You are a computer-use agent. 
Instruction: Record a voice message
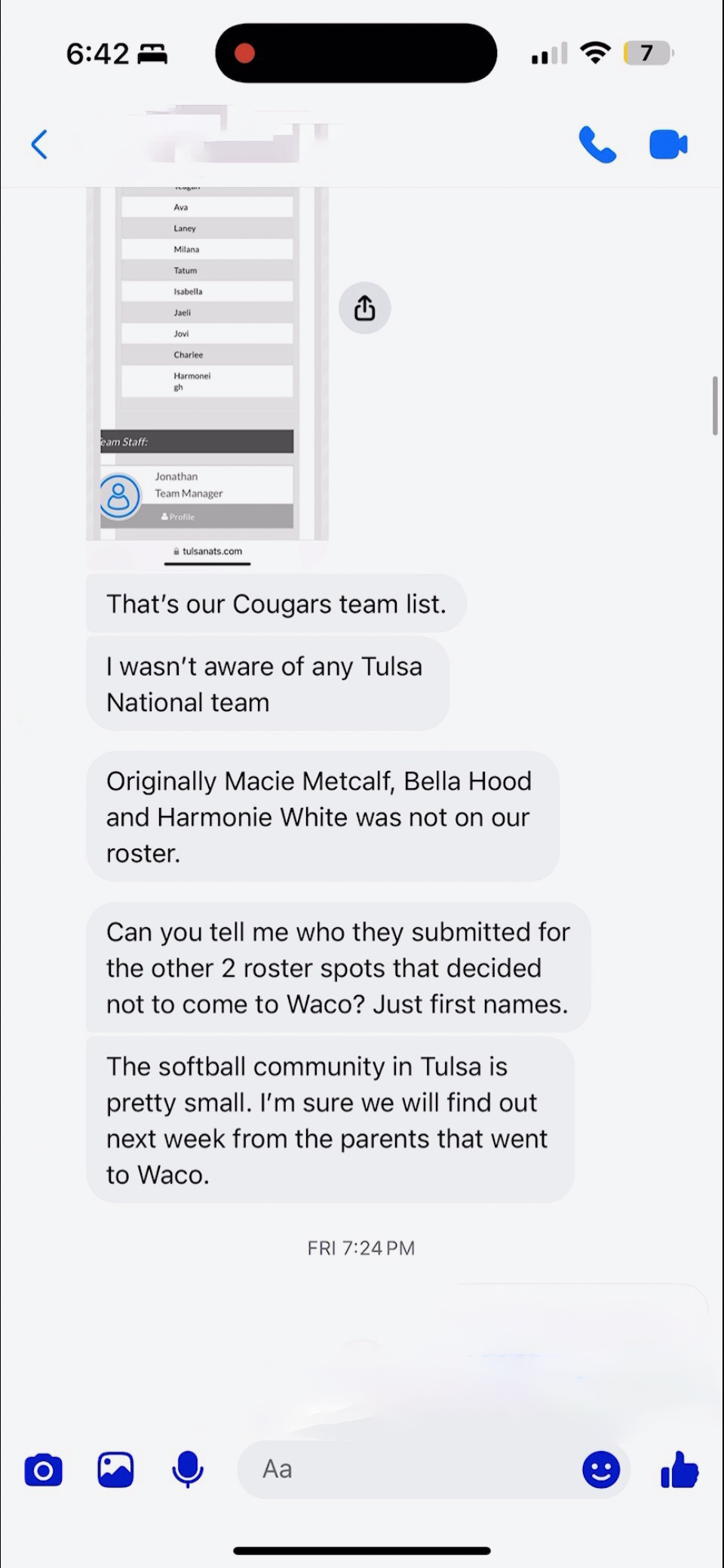(187, 1470)
